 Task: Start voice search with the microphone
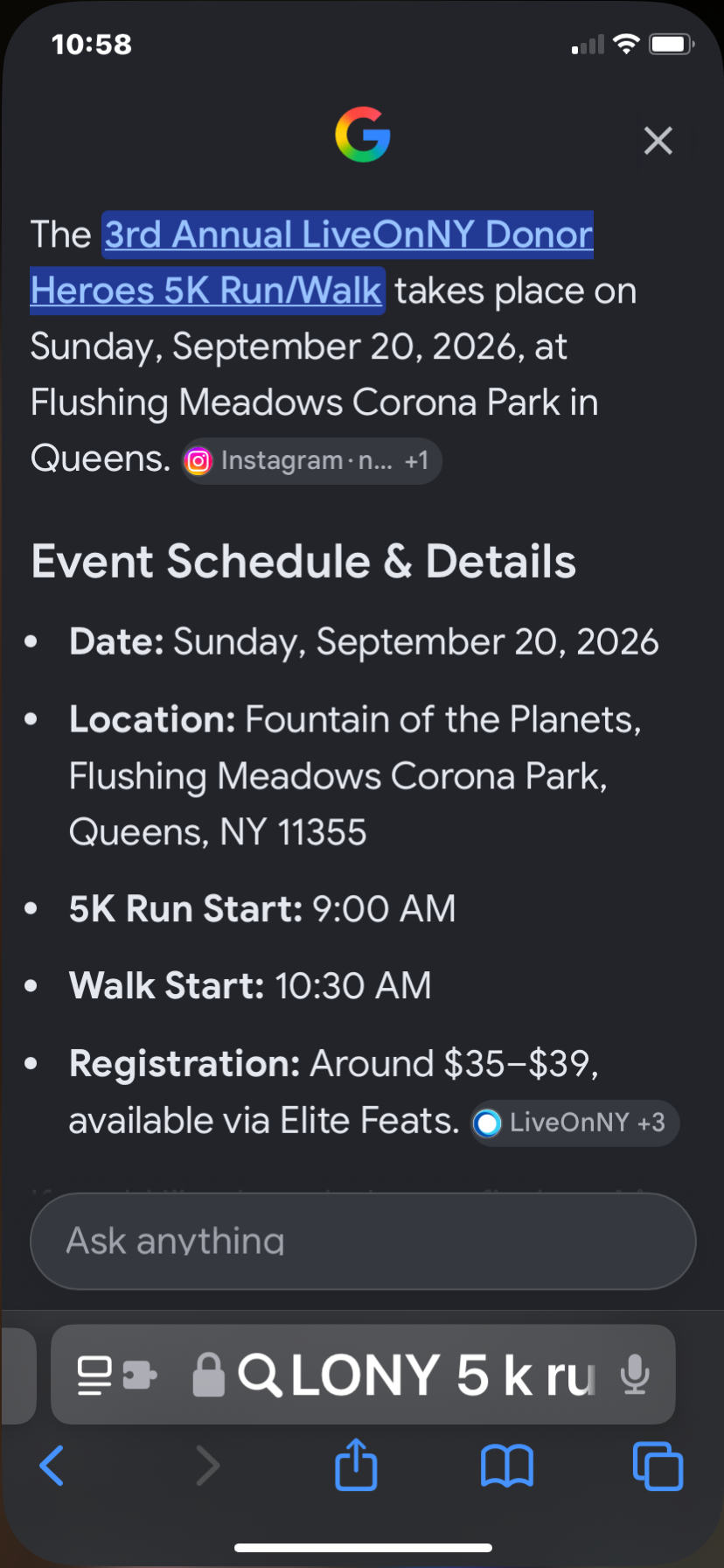[x=635, y=1375]
